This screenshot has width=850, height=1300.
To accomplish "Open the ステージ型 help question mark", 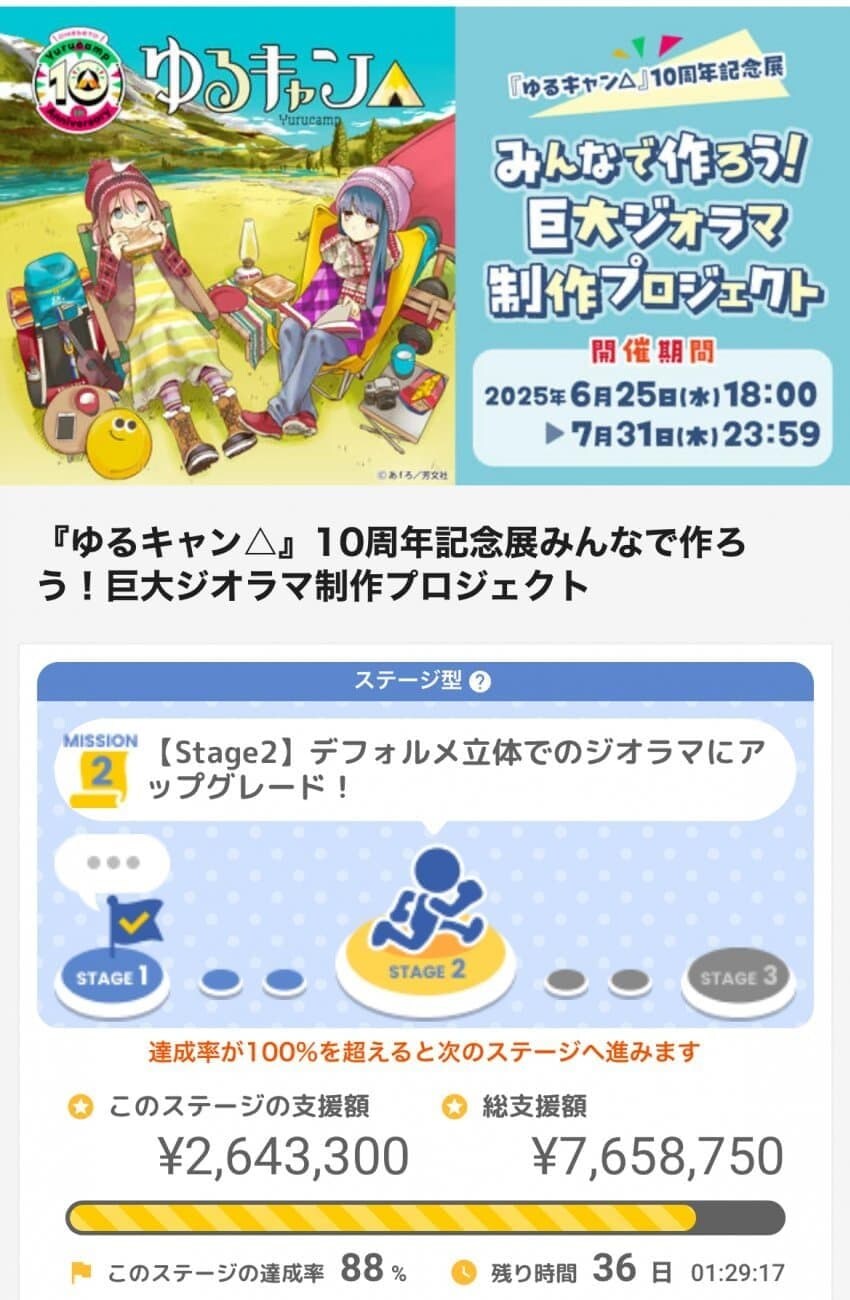I will pos(481,682).
